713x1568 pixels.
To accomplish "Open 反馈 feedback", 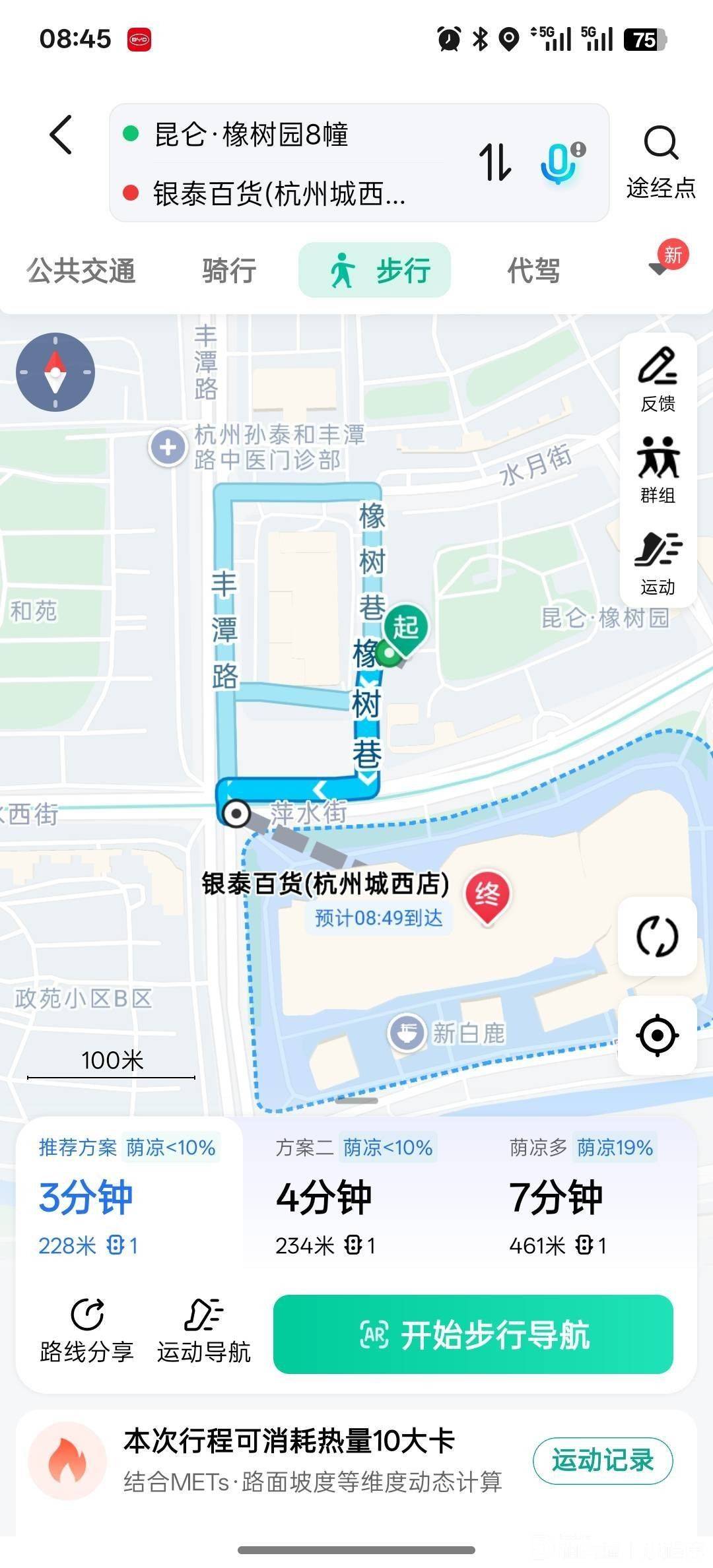I will coord(658,379).
